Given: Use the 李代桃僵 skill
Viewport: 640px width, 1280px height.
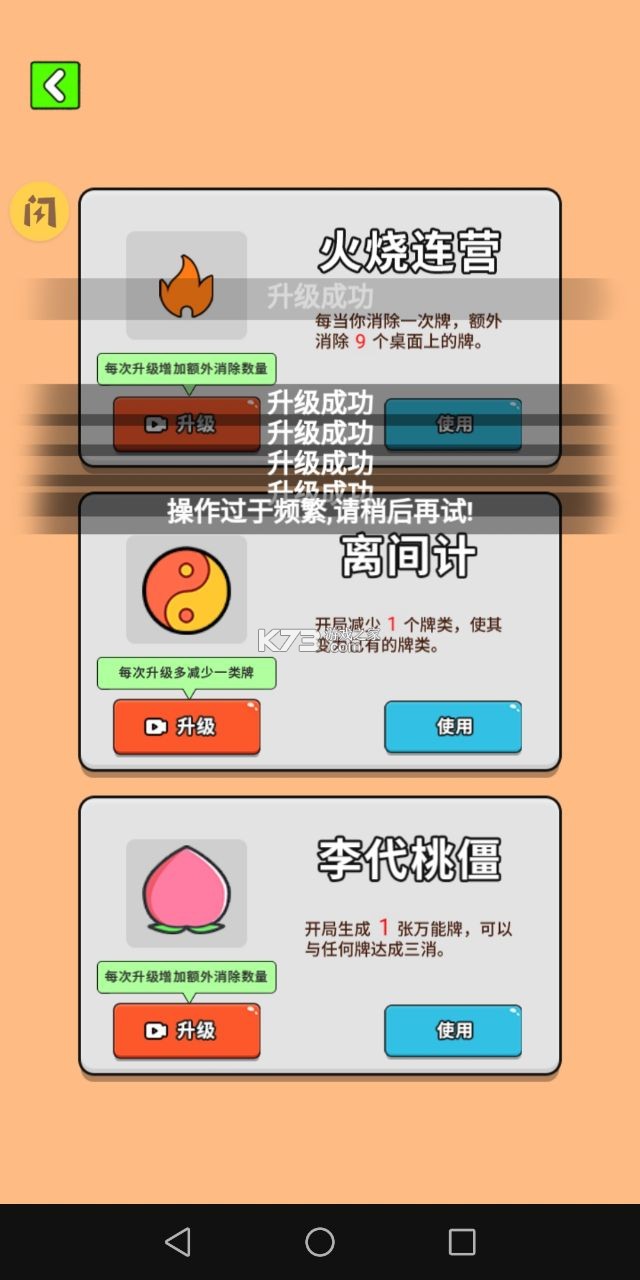Looking at the screenshot, I should click(453, 1030).
